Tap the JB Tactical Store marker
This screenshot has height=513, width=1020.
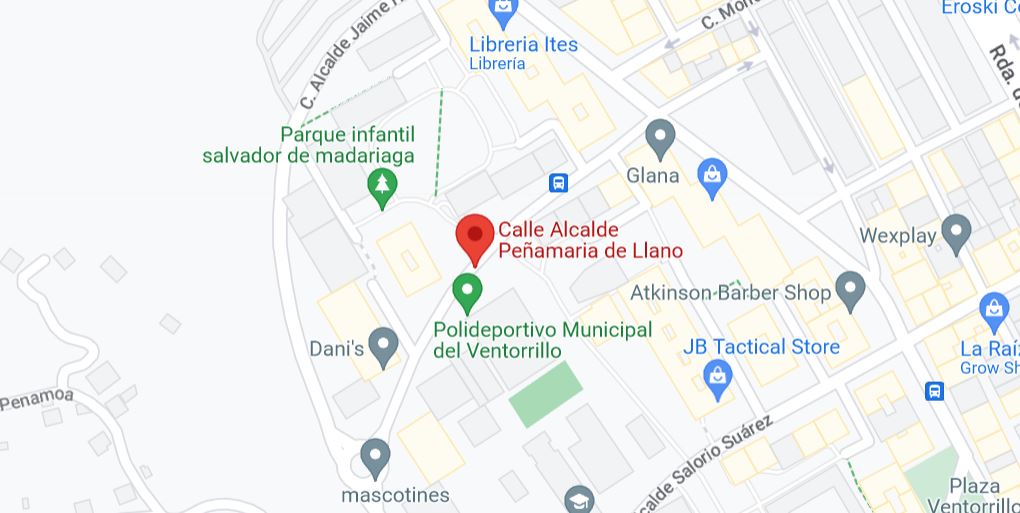[718, 379]
